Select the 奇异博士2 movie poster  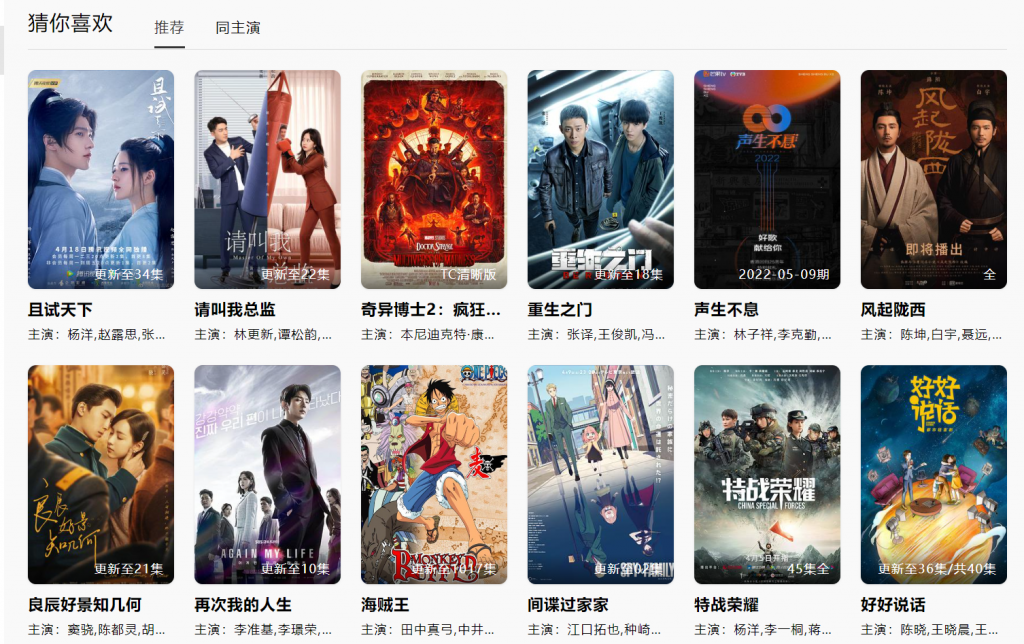[x=434, y=179]
